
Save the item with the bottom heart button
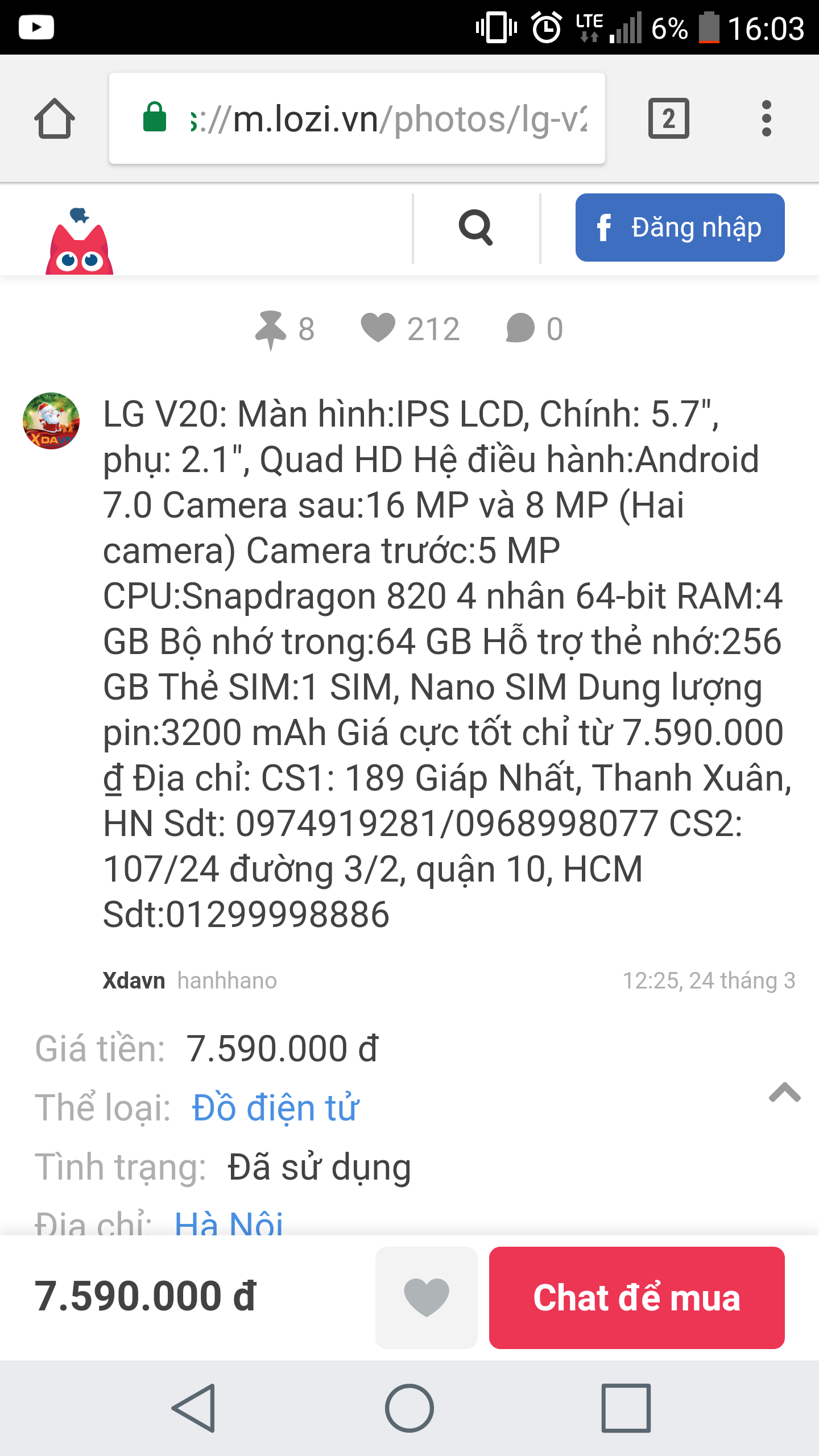coord(426,1297)
